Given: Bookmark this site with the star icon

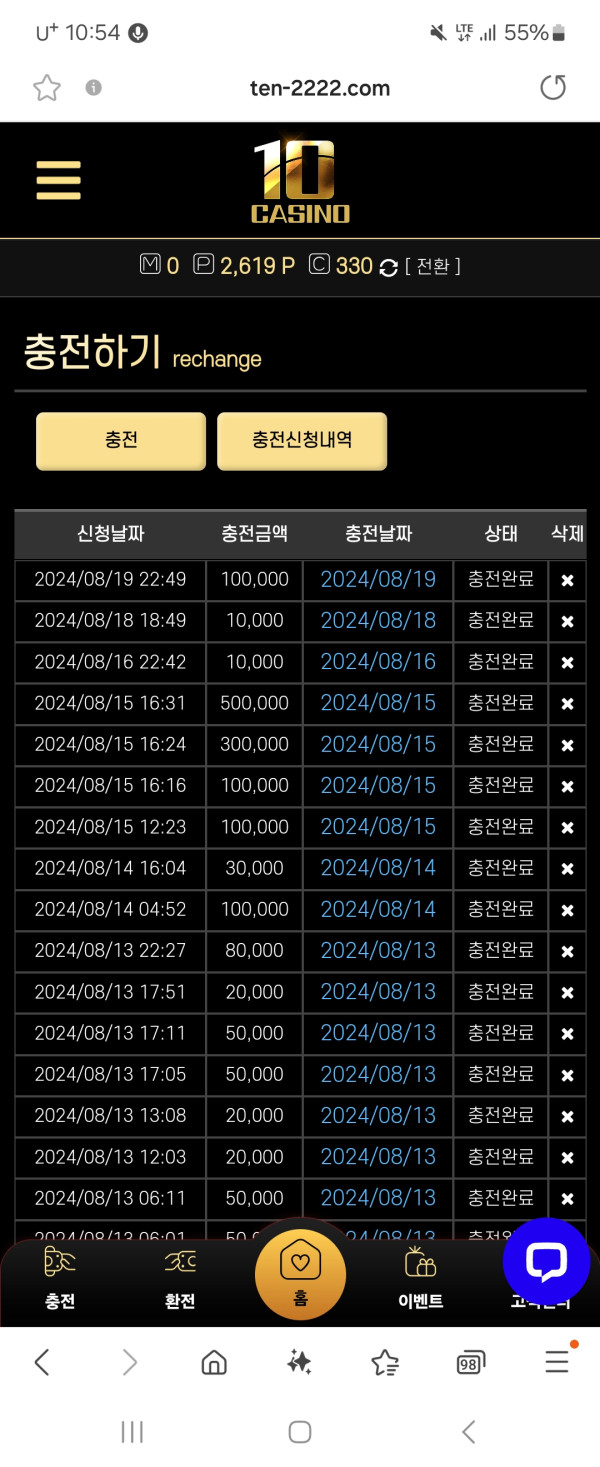Looking at the screenshot, I should (46, 88).
